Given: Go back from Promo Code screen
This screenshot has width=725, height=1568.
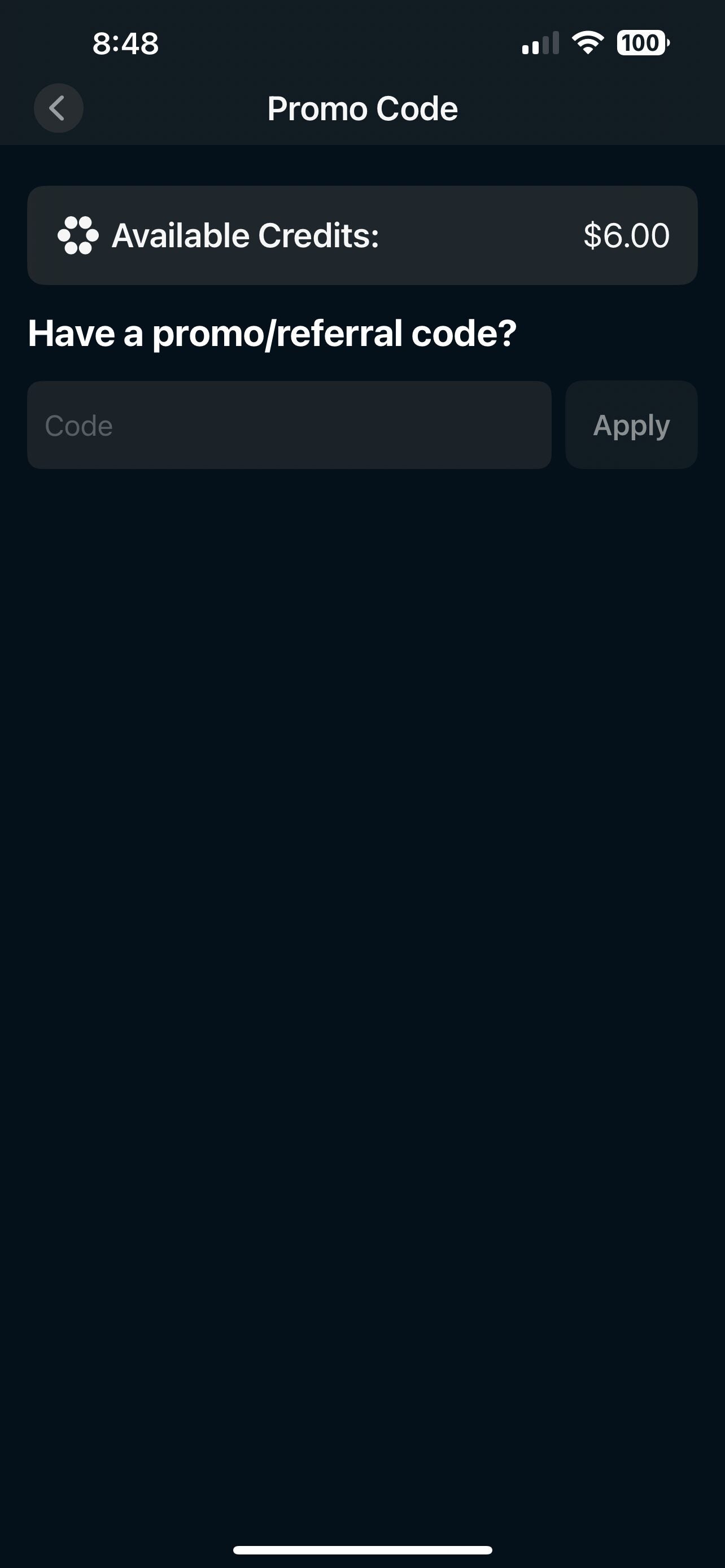Looking at the screenshot, I should coord(58,108).
